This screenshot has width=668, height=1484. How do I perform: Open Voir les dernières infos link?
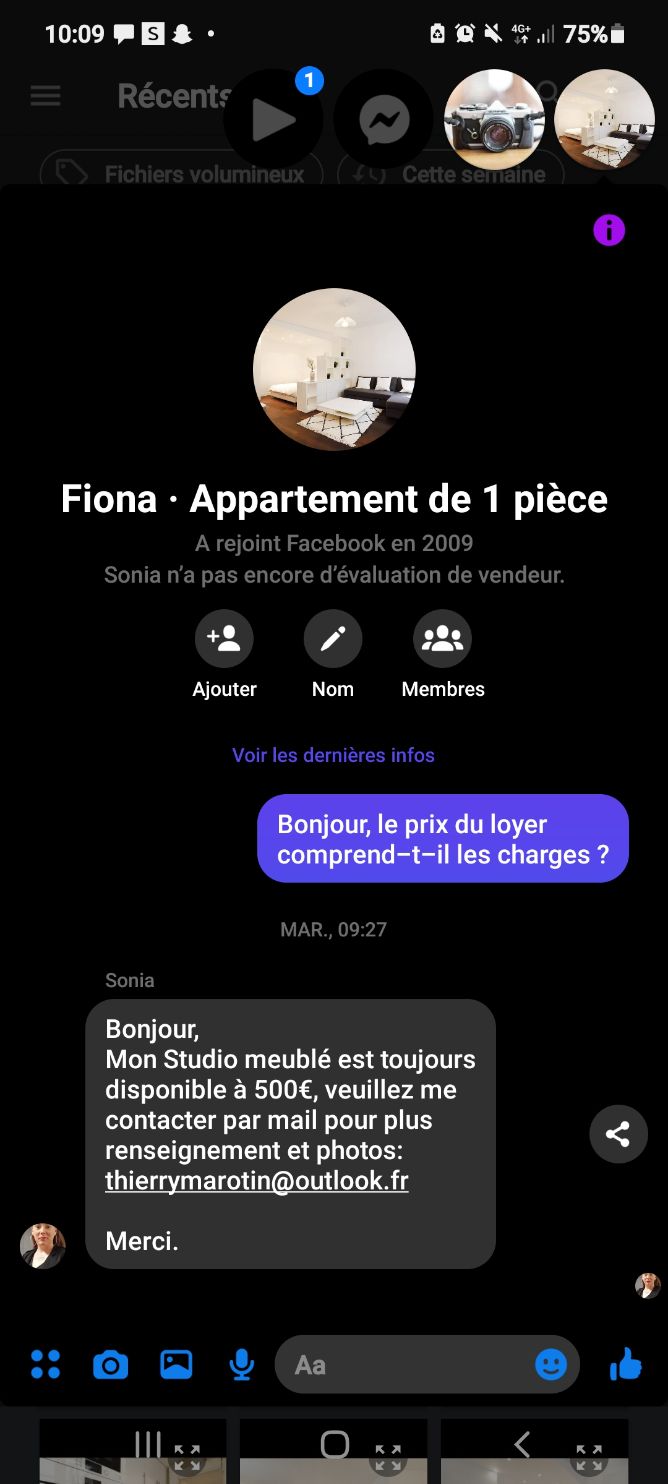(x=333, y=755)
